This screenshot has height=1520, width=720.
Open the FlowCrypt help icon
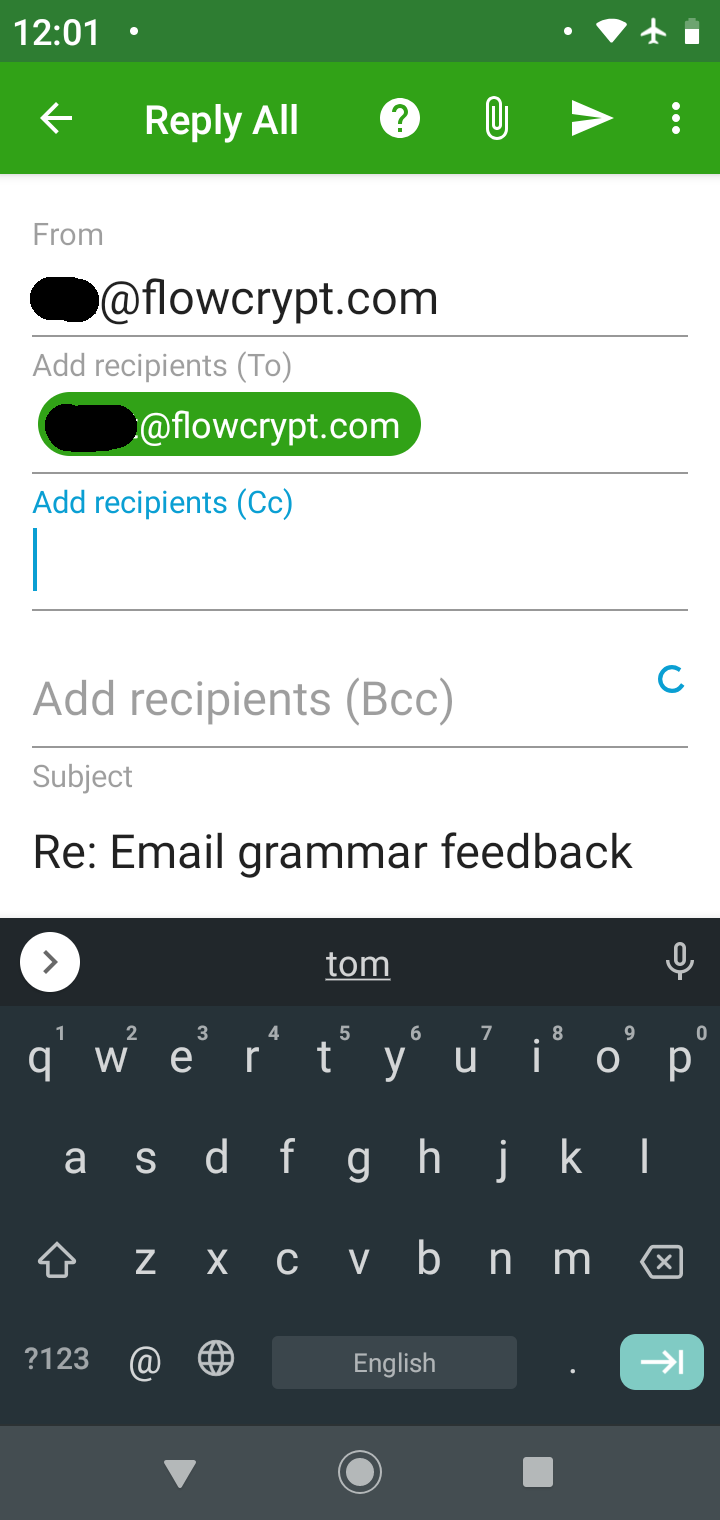[399, 118]
